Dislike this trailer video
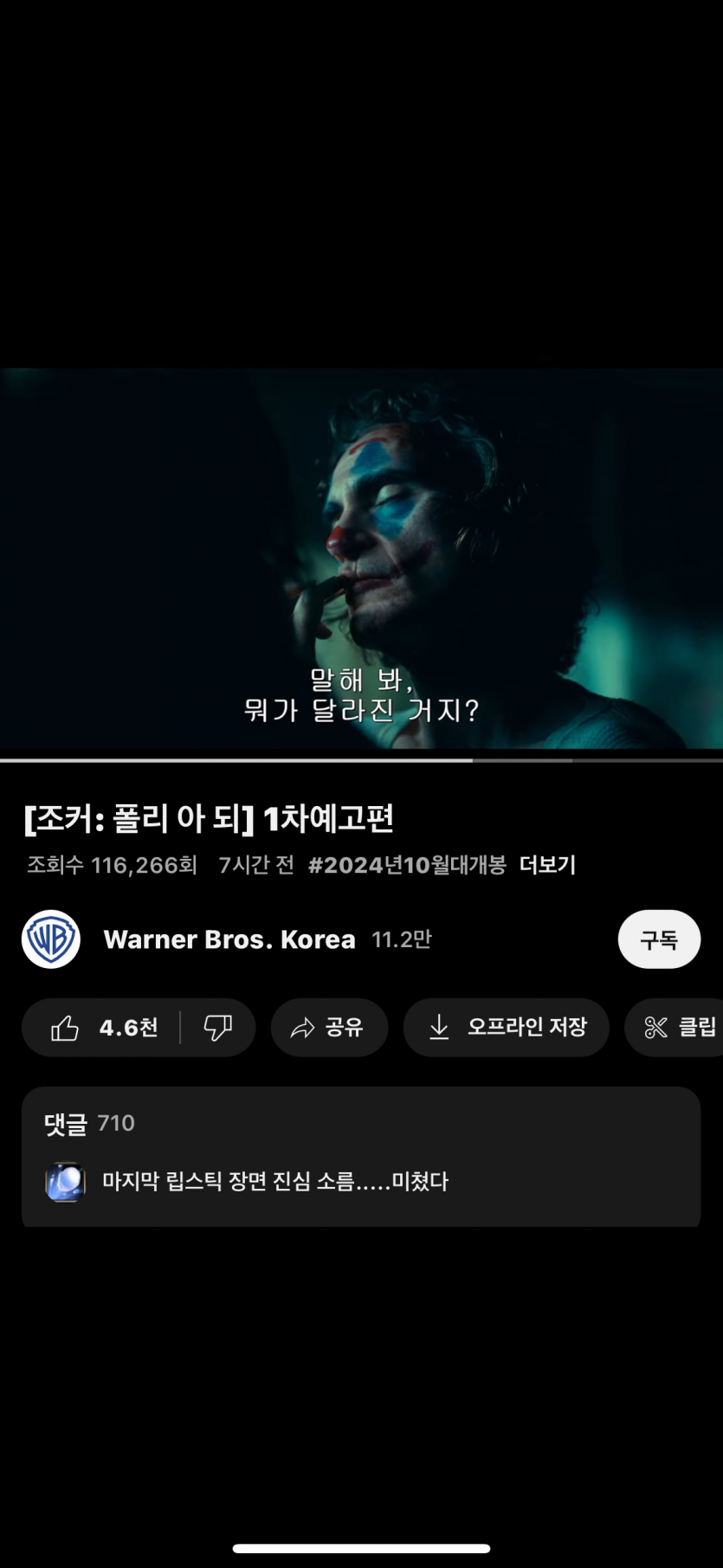723x1568 pixels. click(x=217, y=1028)
